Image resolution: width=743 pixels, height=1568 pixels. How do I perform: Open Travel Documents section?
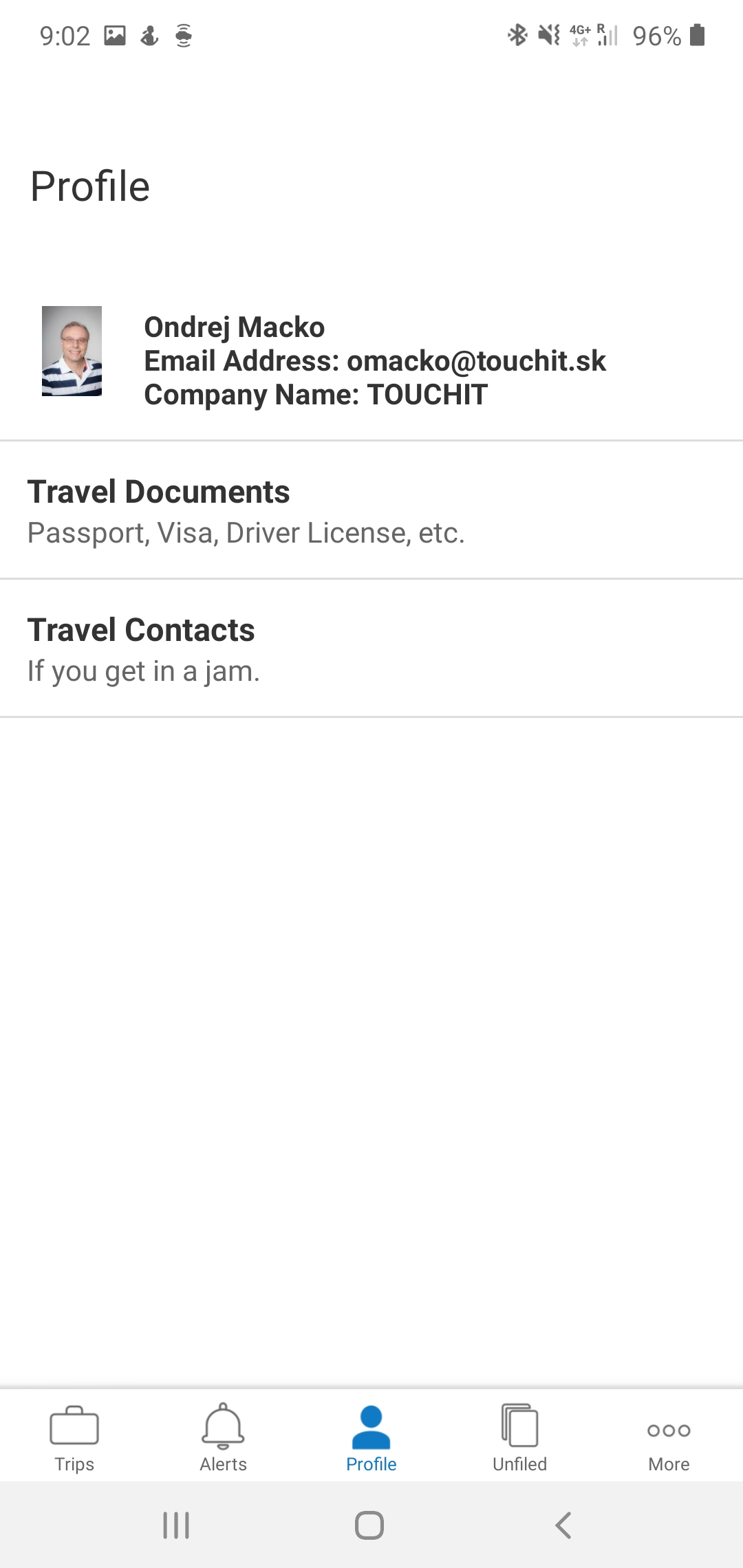[371, 511]
